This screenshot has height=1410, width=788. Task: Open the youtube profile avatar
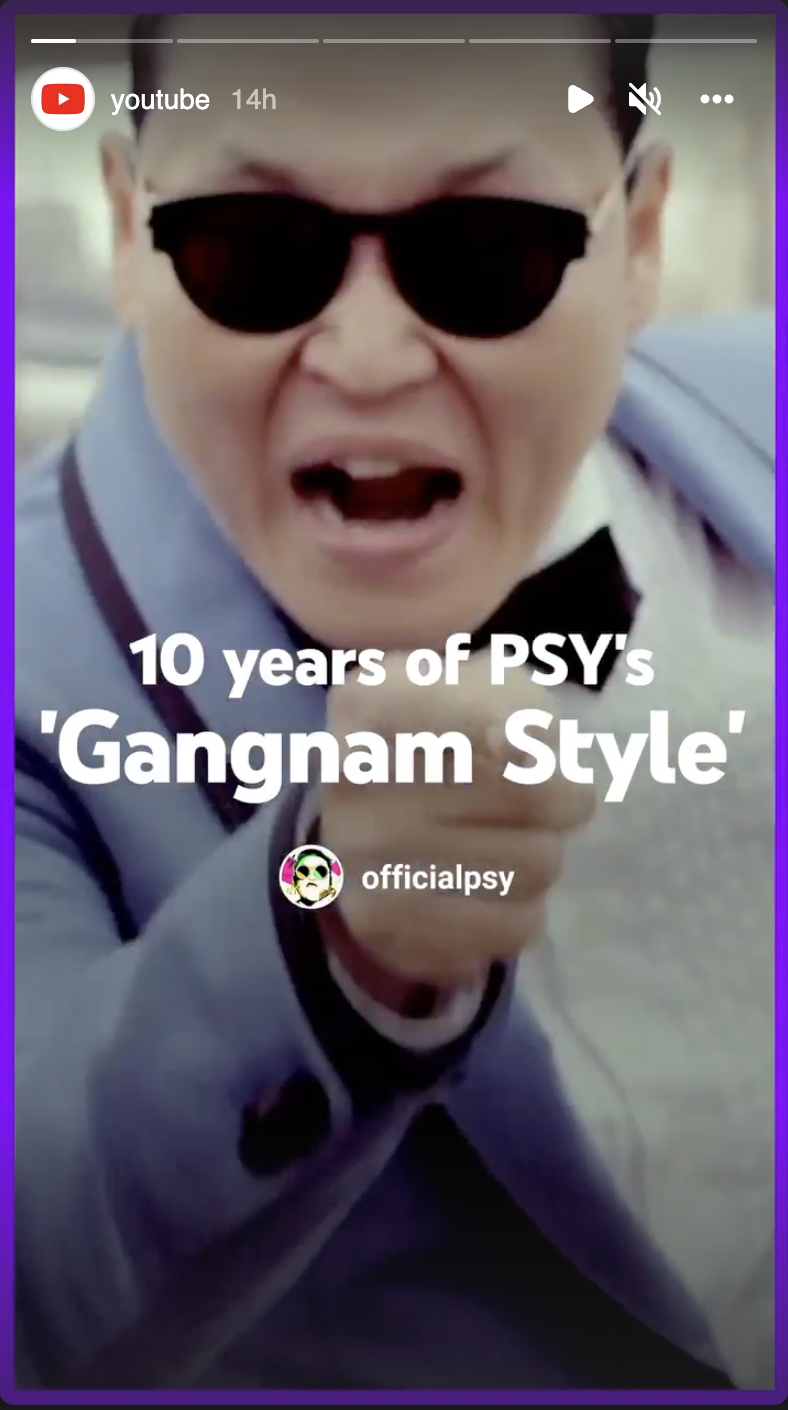pyautogui.click(x=63, y=99)
